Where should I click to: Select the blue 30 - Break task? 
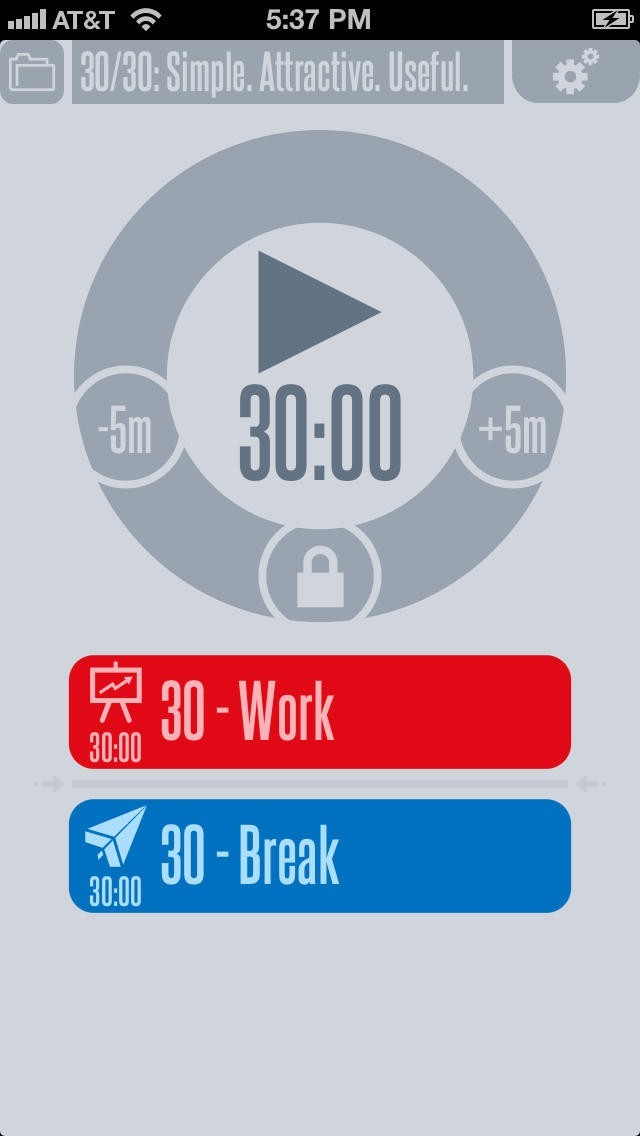point(320,856)
